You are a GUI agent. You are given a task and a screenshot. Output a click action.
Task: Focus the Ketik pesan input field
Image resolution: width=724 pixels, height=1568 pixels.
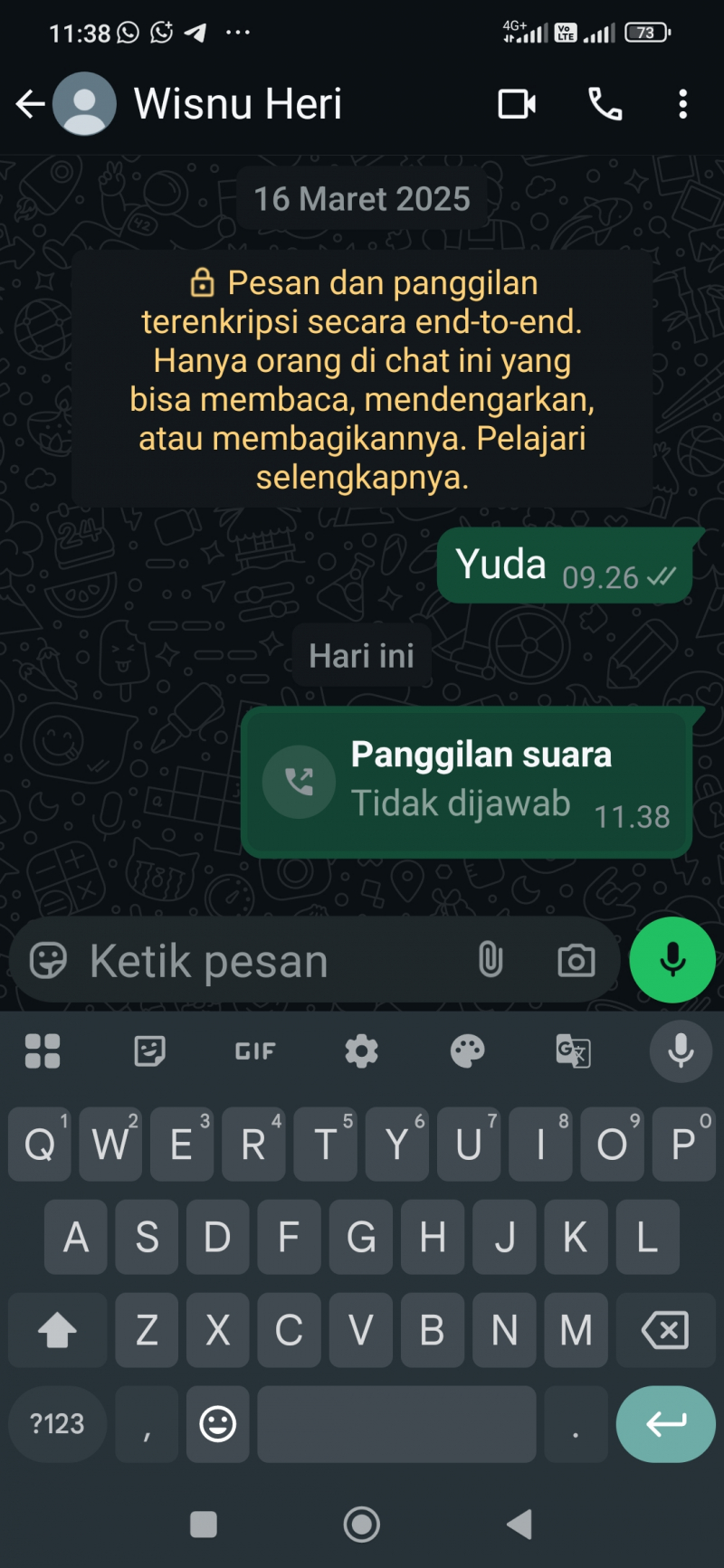(271, 960)
